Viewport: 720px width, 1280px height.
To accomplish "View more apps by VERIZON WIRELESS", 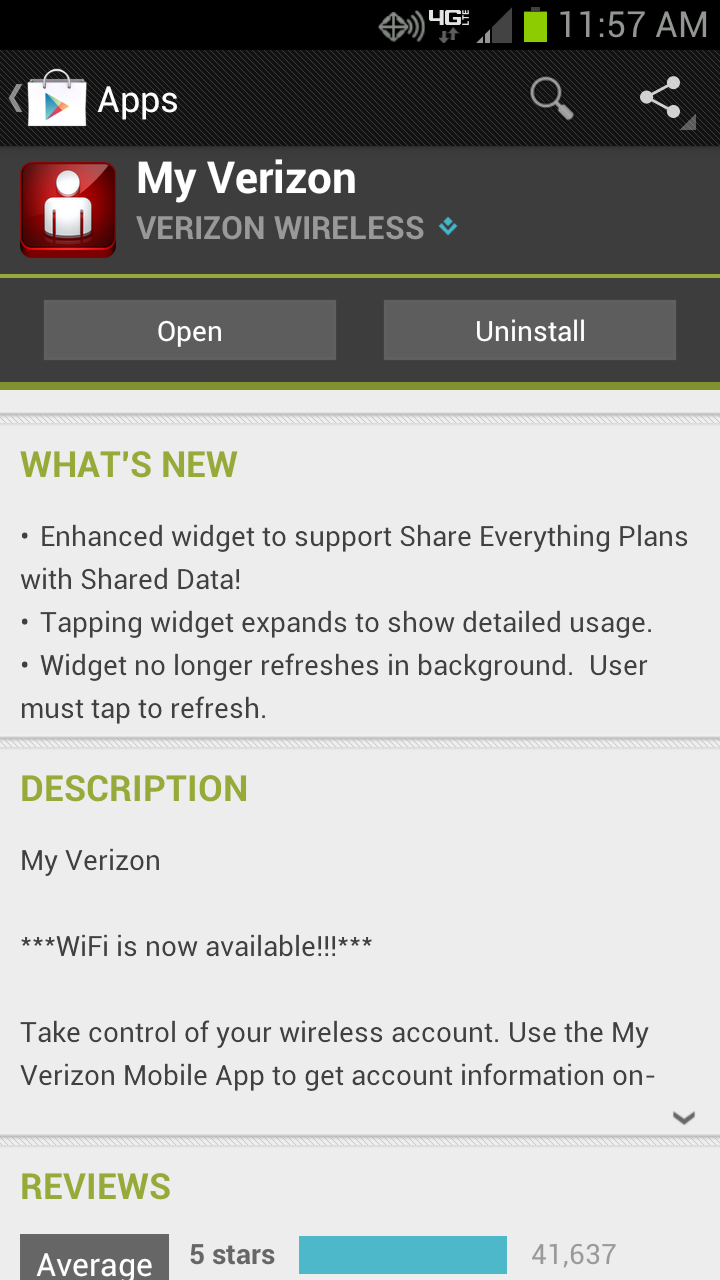I will coord(281,228).
